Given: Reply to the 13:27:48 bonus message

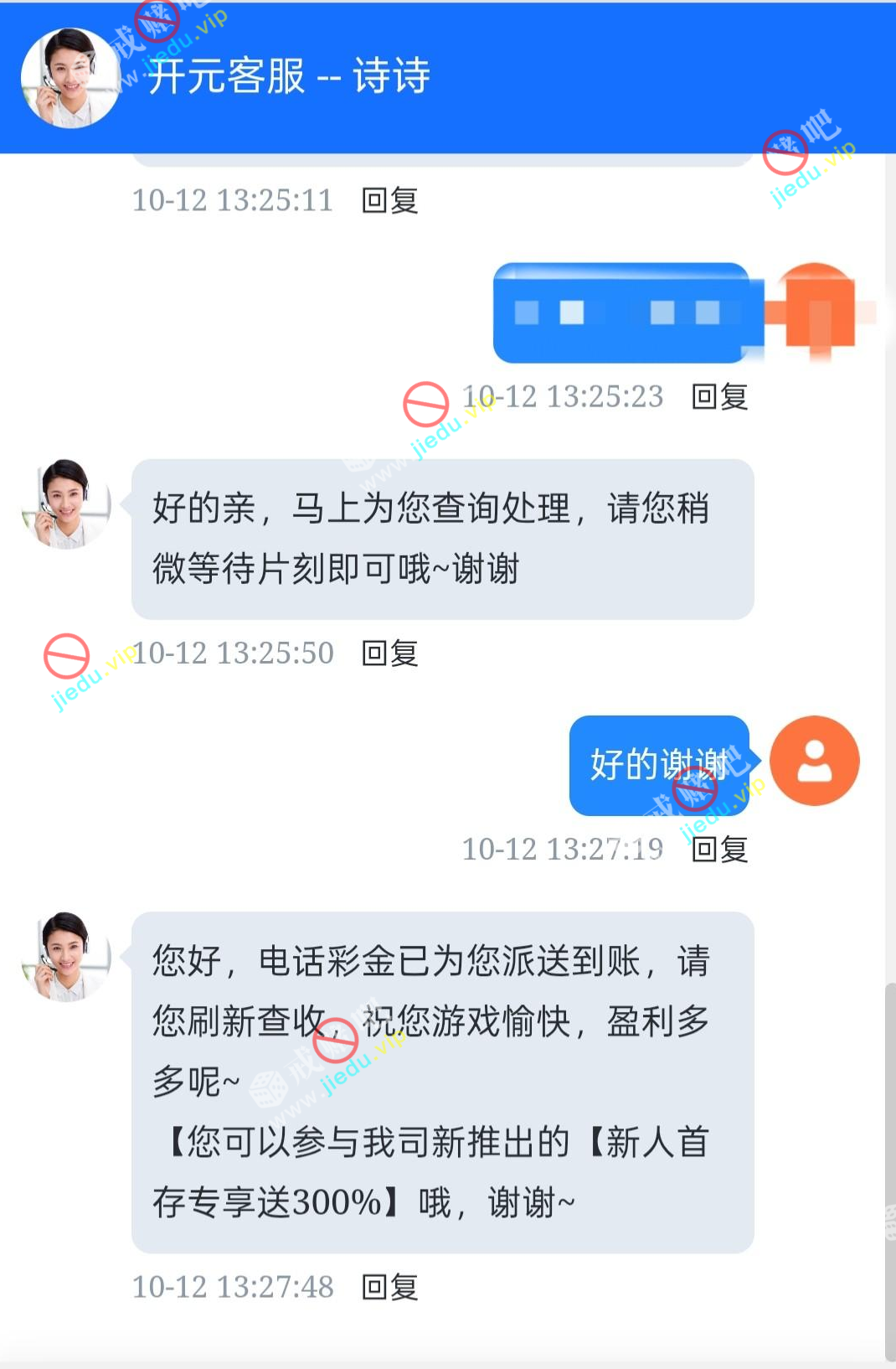Looking at the screenshot, I should 389,1288.
